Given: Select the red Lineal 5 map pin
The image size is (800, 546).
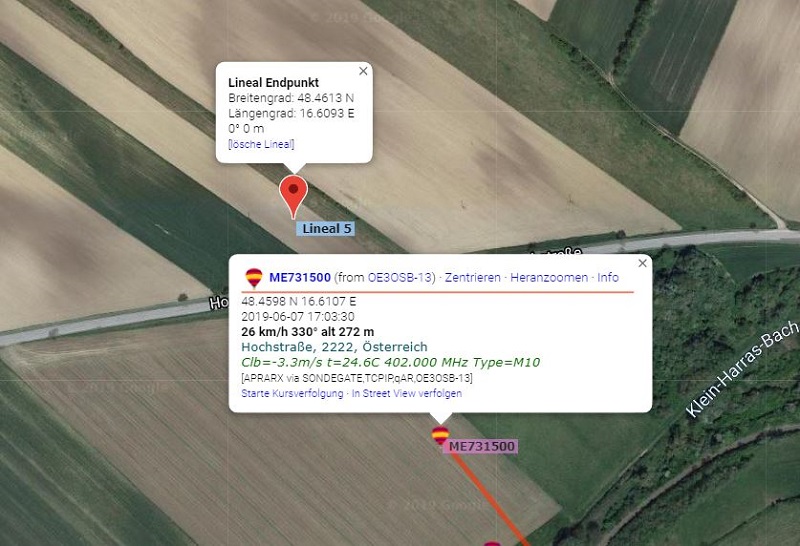Looking at the screenshot, I should (x=293, y=192).
